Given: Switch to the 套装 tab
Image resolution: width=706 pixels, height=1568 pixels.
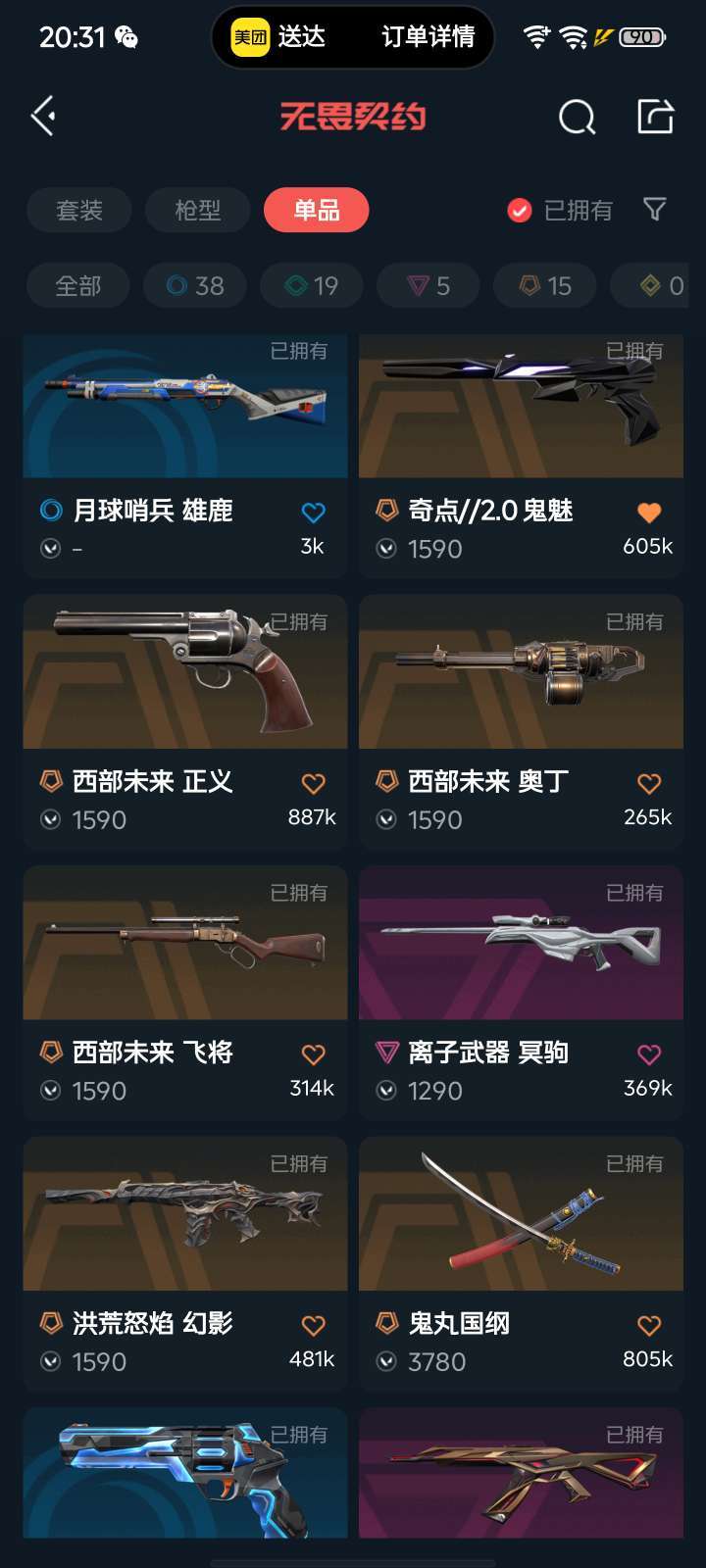Looking at the screenshot, I should [78, 210].
